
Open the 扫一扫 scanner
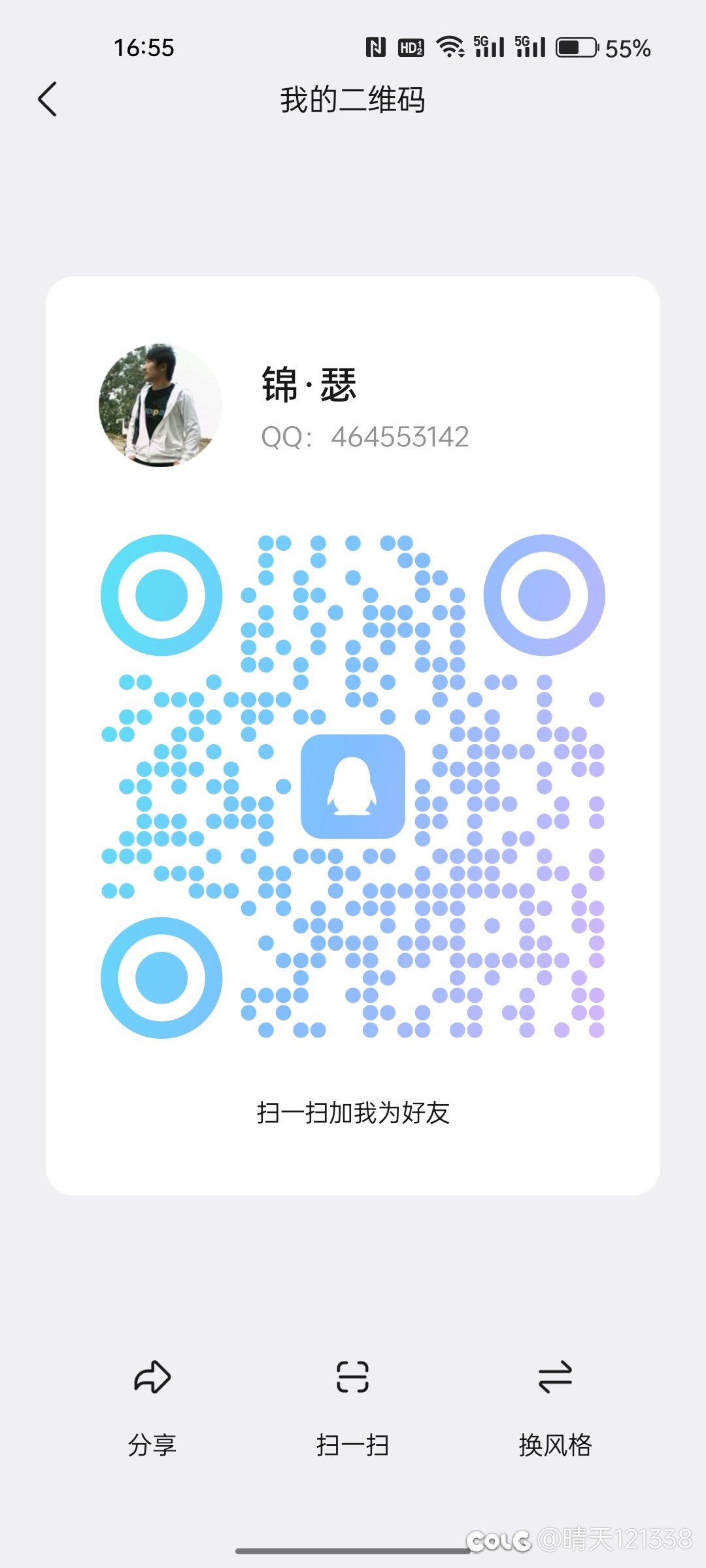click(352, 1405)
